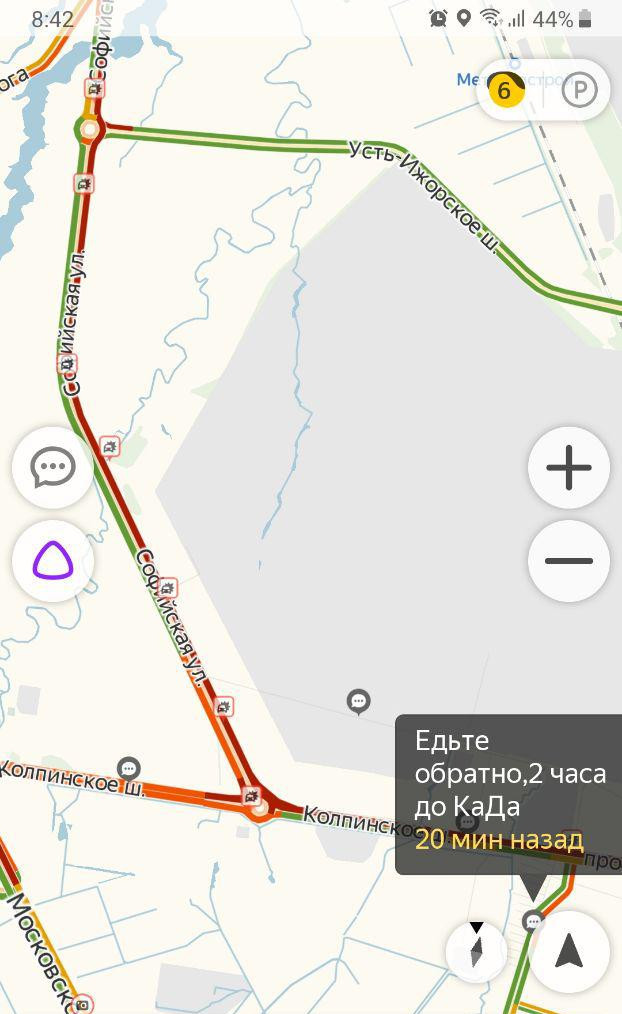
Task: Open road chat messages button
Action: pos(53,467)
